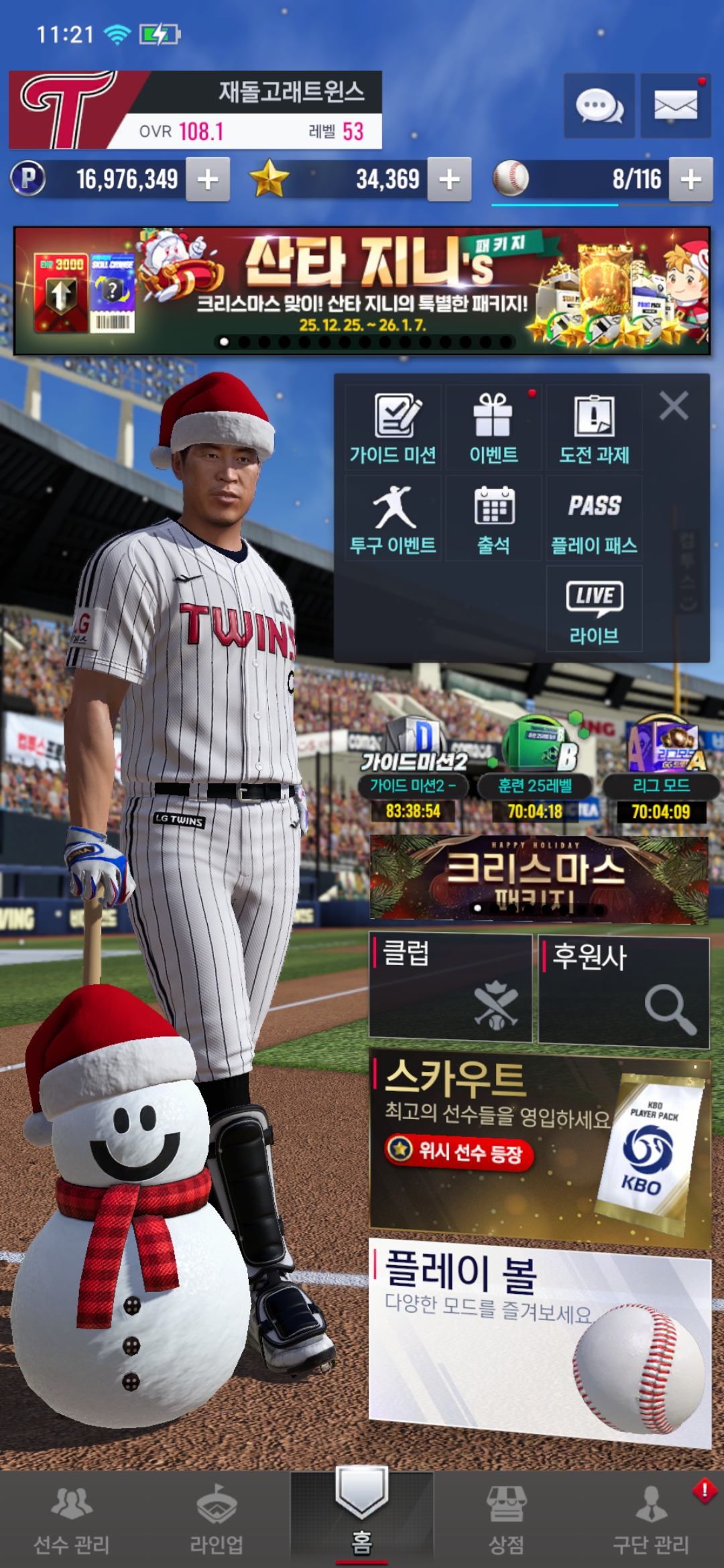This screenshot has height=1568, width=724.
Task: Open 투구 이벤트
Action: click(x=393, y=519)
